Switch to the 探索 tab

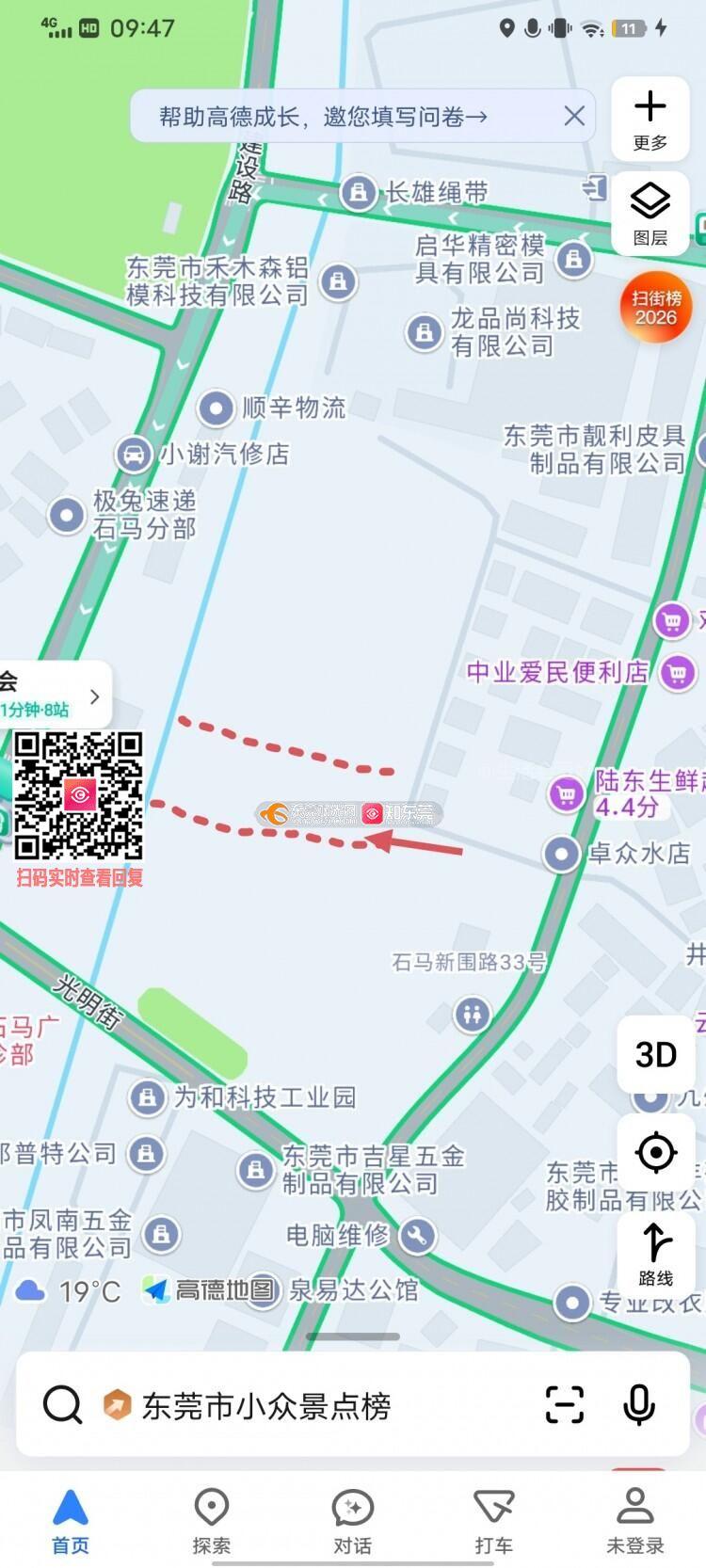coord(212,1520)
